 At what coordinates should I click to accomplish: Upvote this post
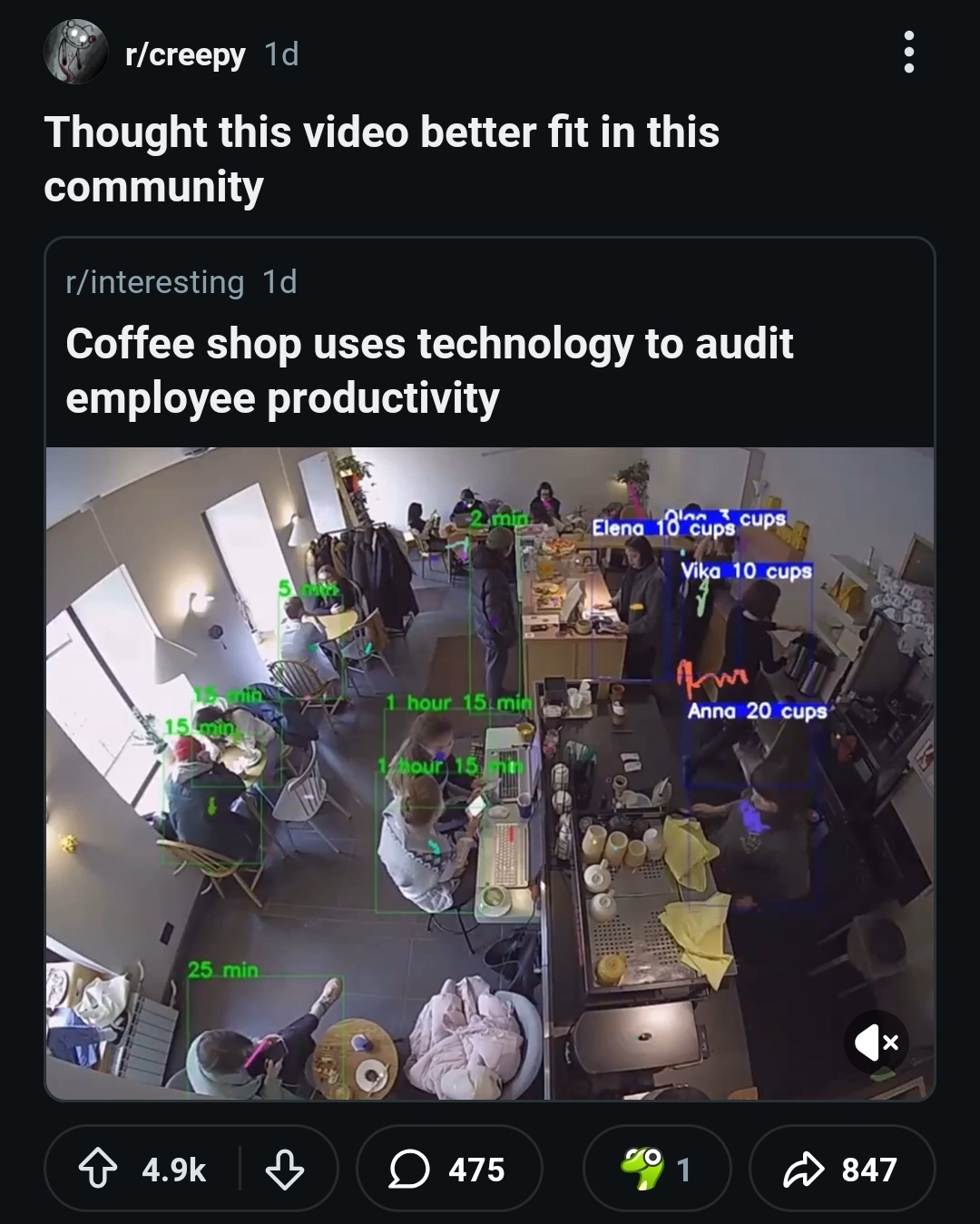[x=99, y=1170]
